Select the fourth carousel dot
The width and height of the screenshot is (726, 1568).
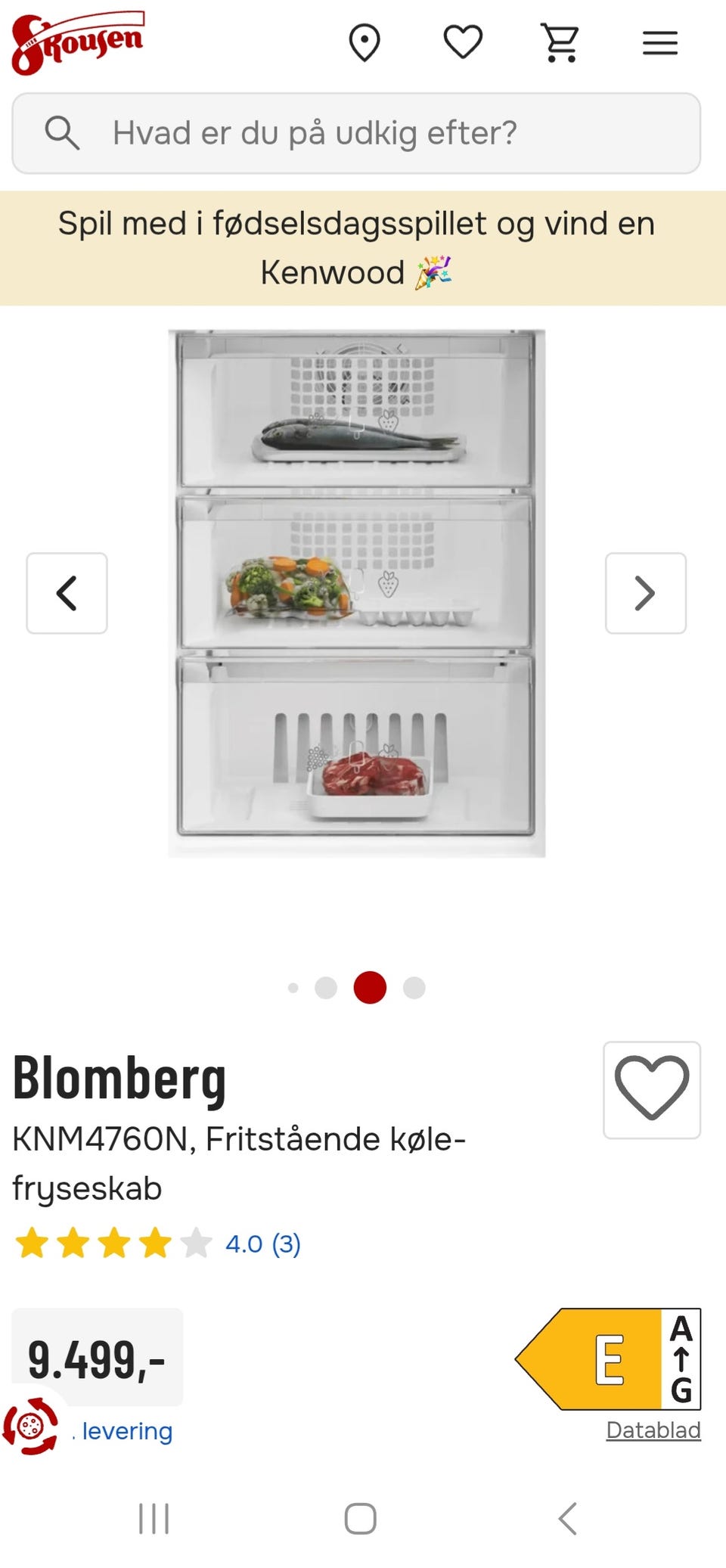[413, 987]
